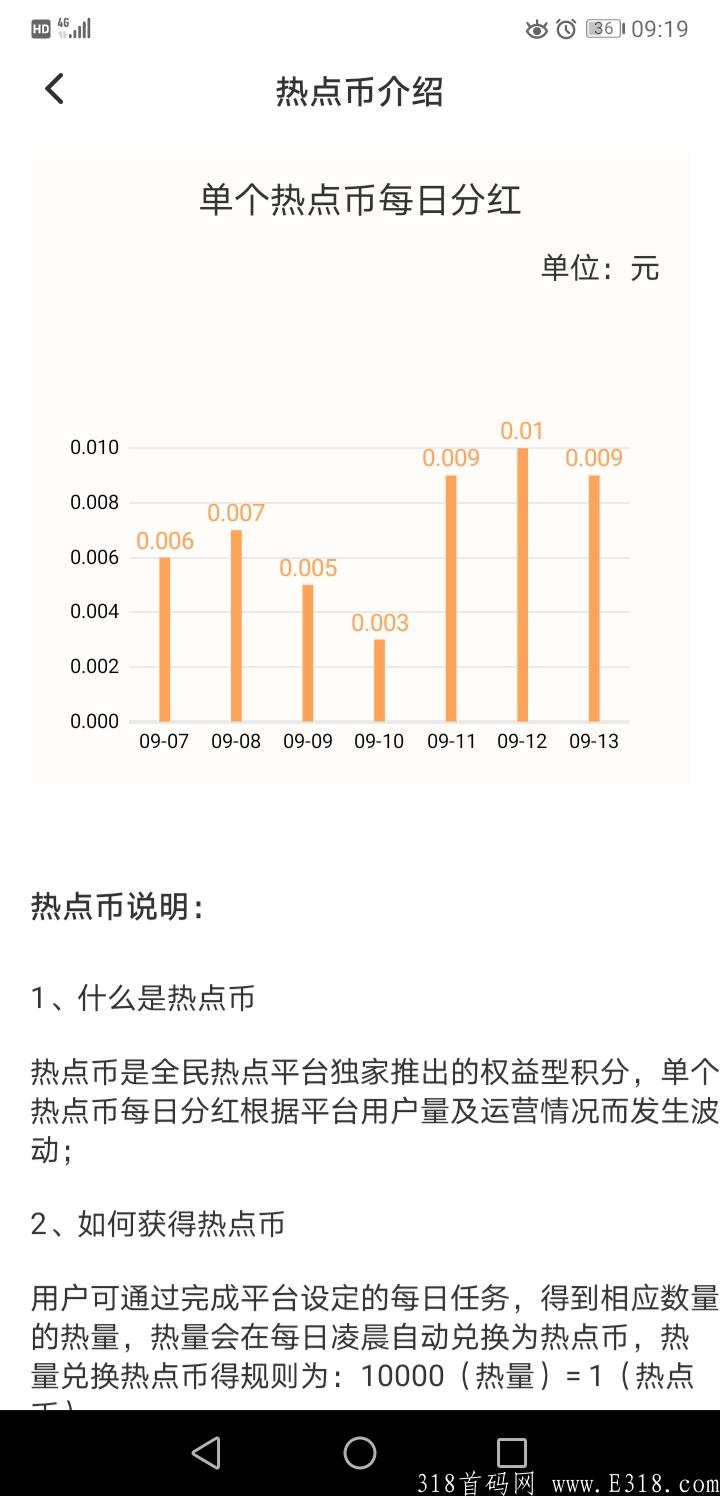
Task: Tap the page title 热点币介绍
Action: [360, 92]
